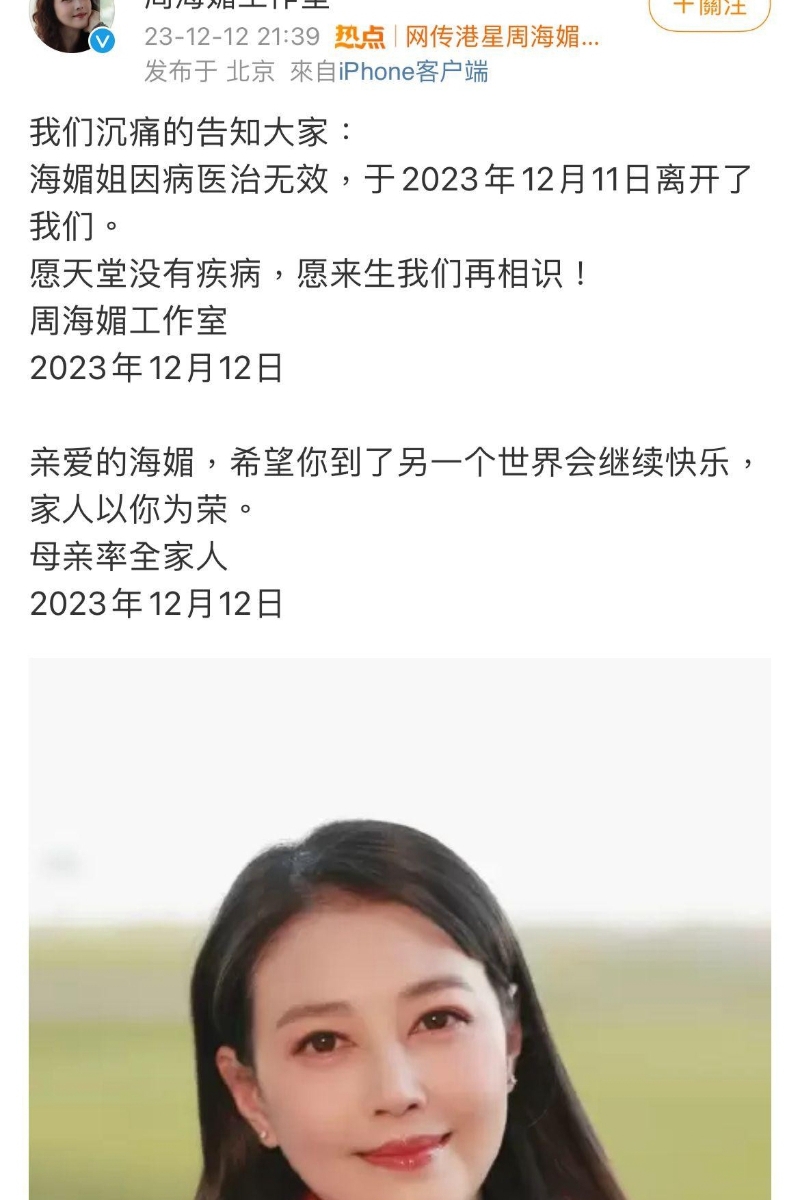
Task: Open the 周海媚工作室 profile avatar
Action: coord(70,18)
